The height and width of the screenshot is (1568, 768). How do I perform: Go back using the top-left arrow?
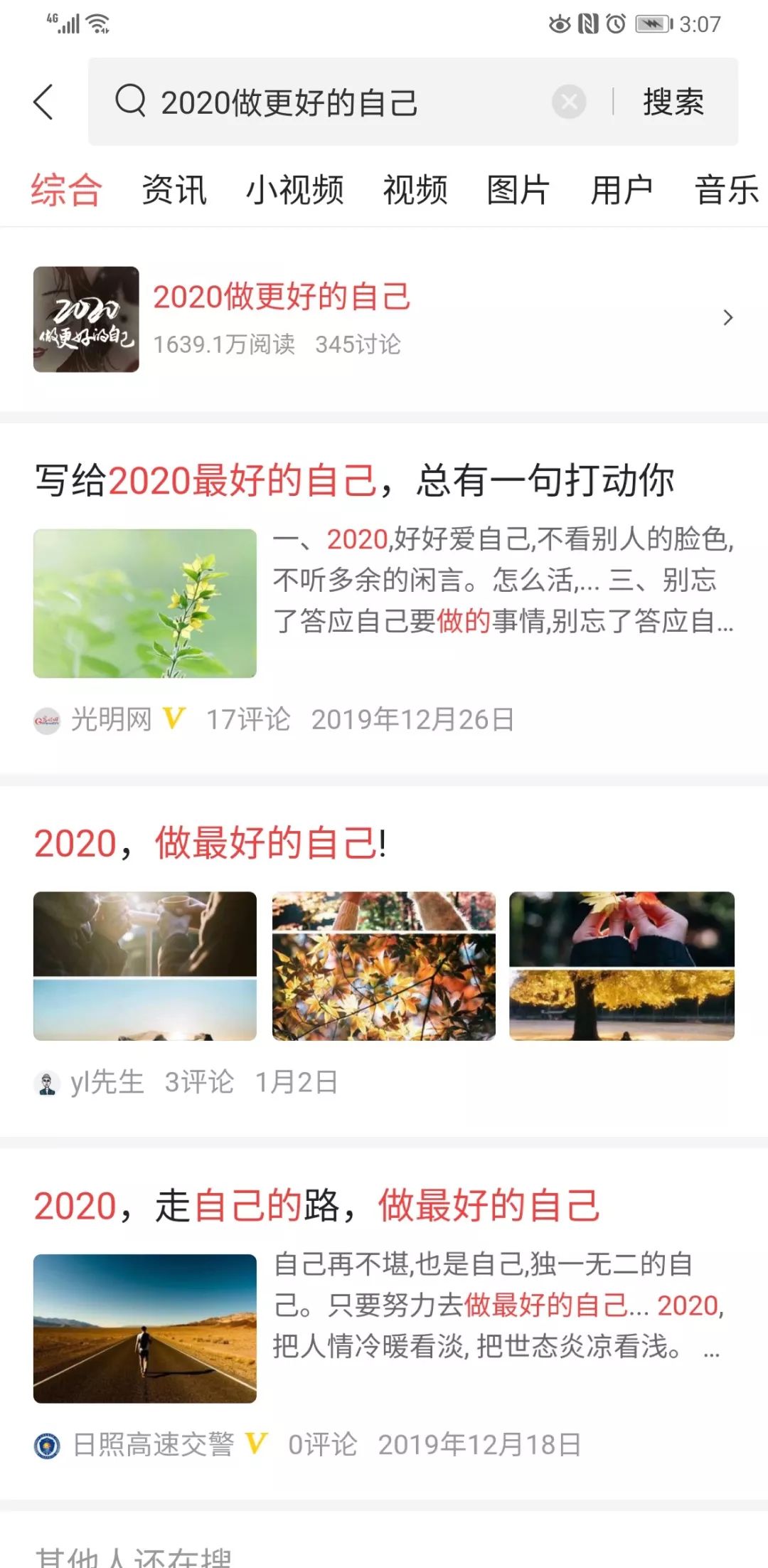[x=44, y=102]
